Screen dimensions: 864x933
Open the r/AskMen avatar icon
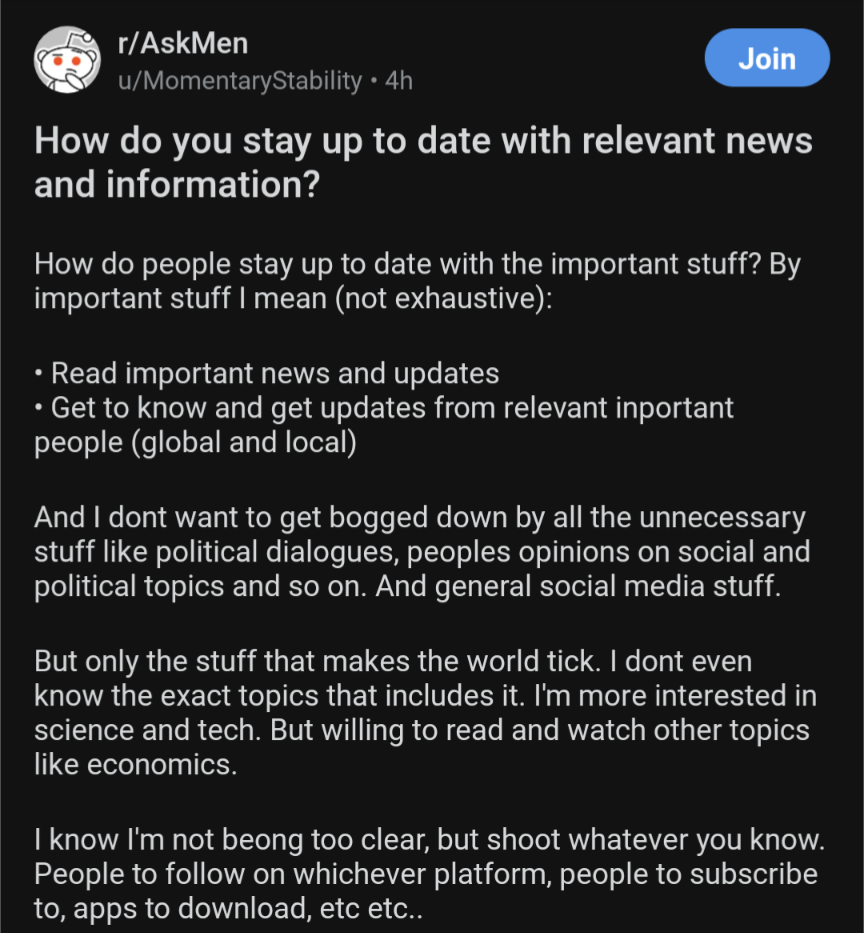pos(67,60)
